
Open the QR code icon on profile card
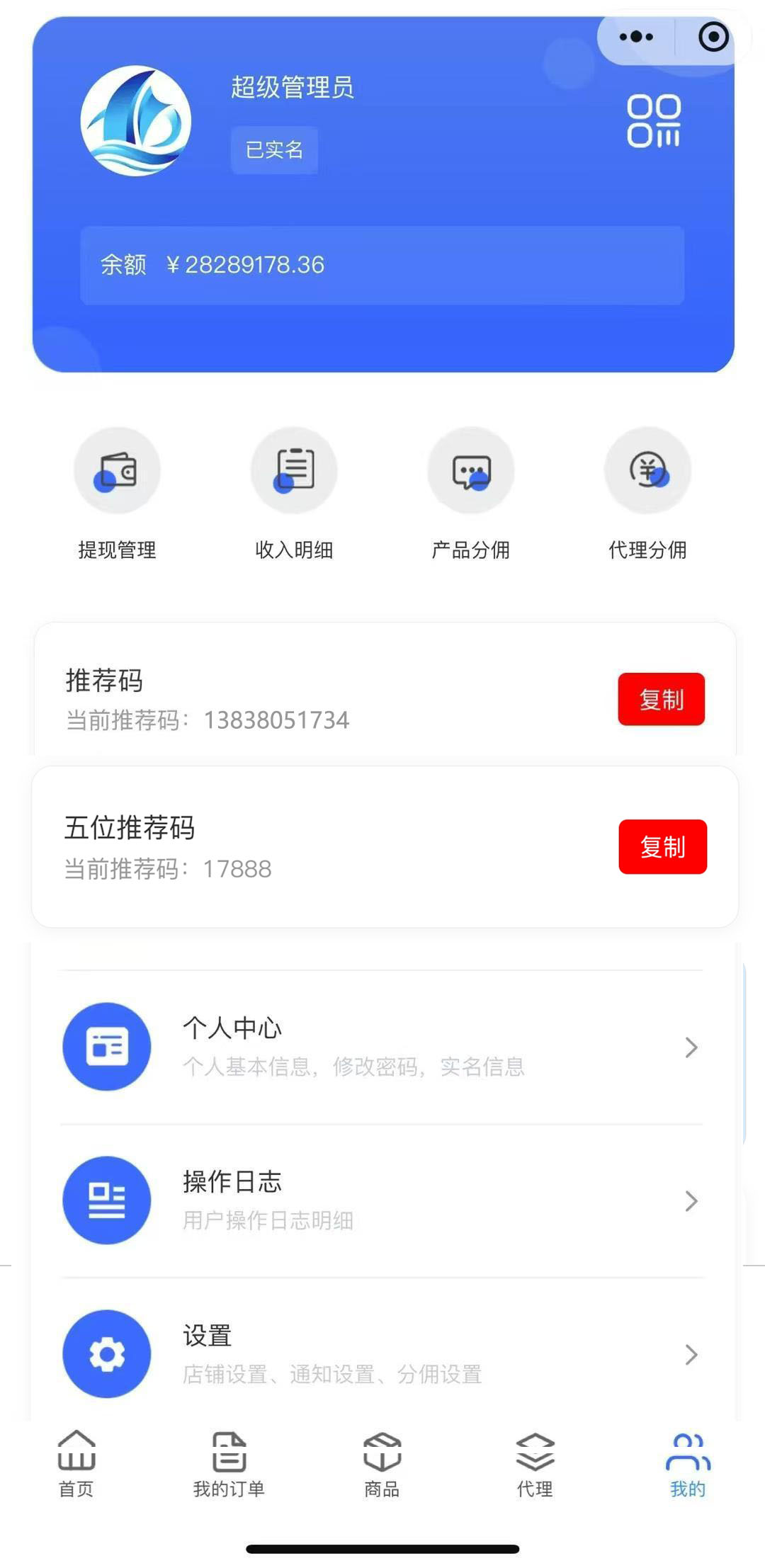(x=654, y=120)
